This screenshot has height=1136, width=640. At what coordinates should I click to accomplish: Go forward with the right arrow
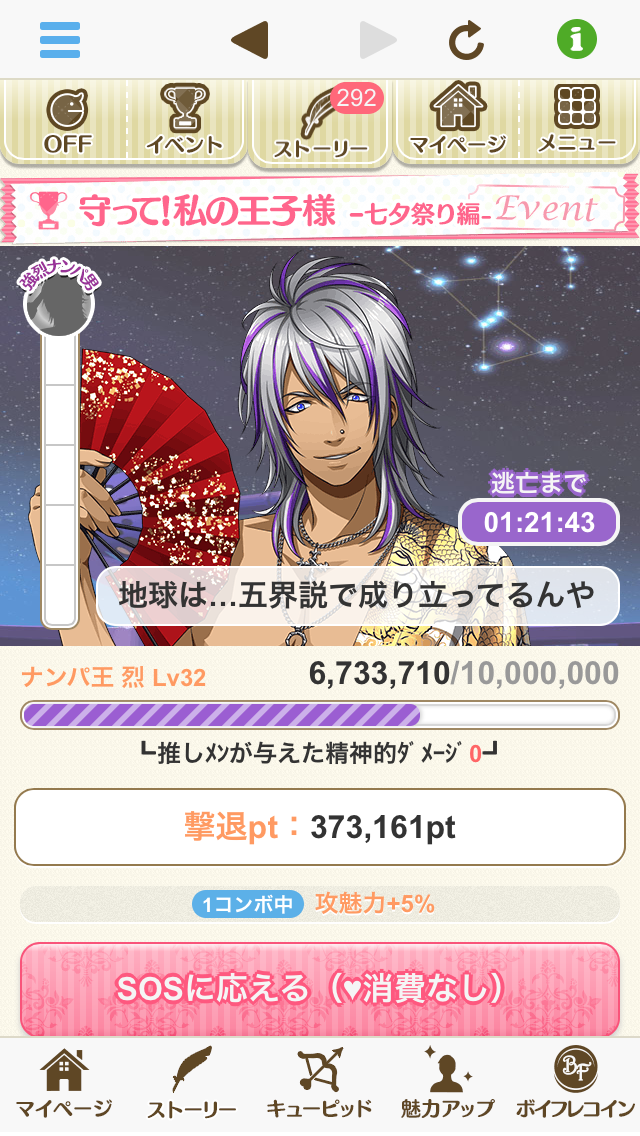378,40
